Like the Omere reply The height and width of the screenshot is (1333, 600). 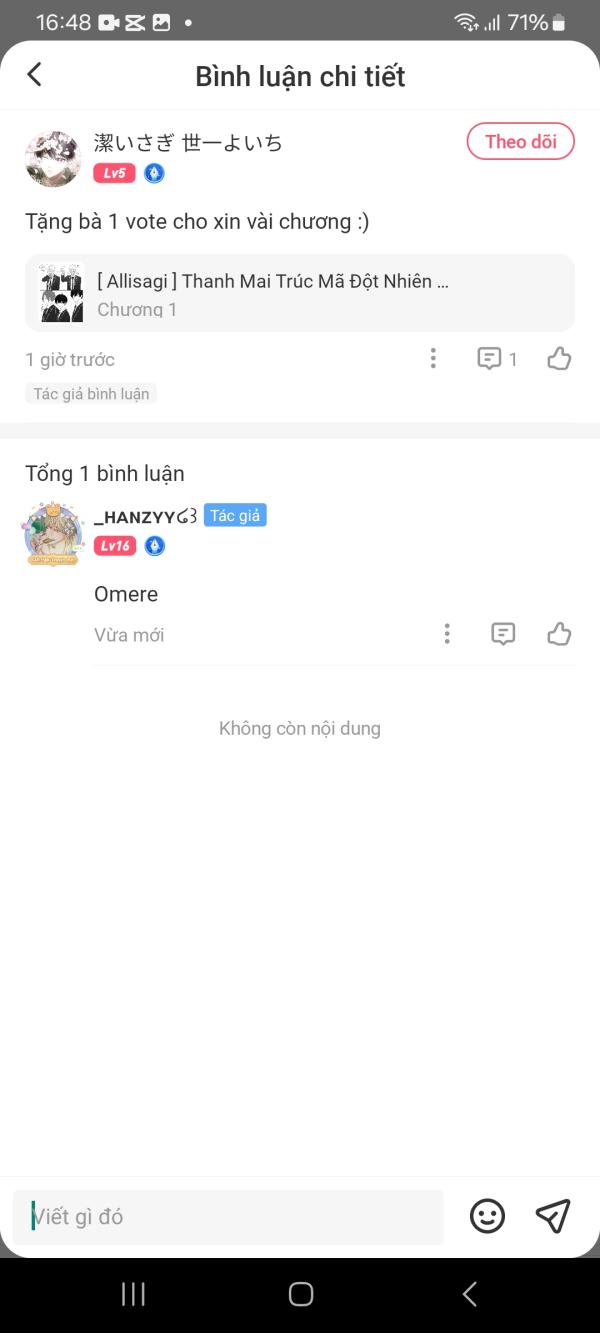point(559,633)
